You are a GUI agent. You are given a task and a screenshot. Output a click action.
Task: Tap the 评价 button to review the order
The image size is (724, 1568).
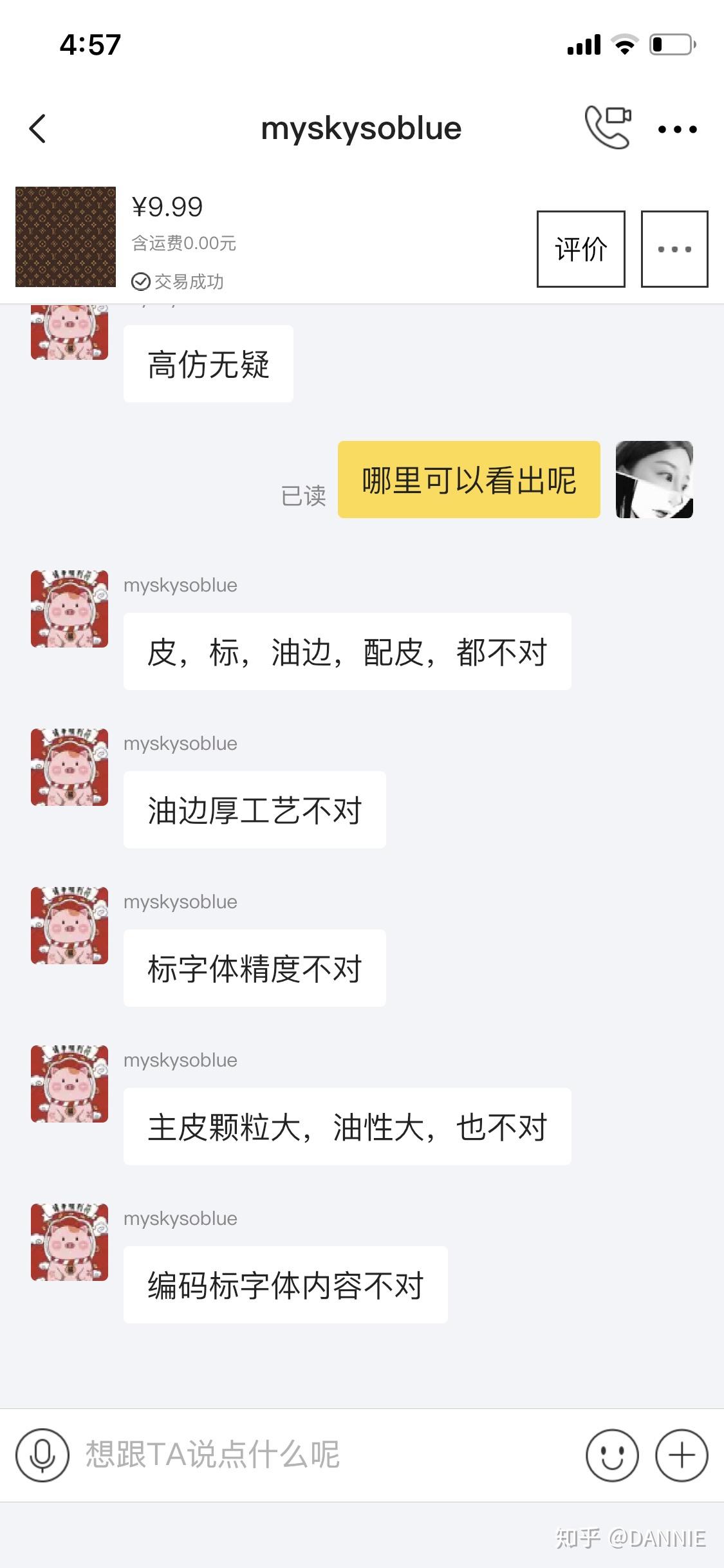tap(580, 249)
